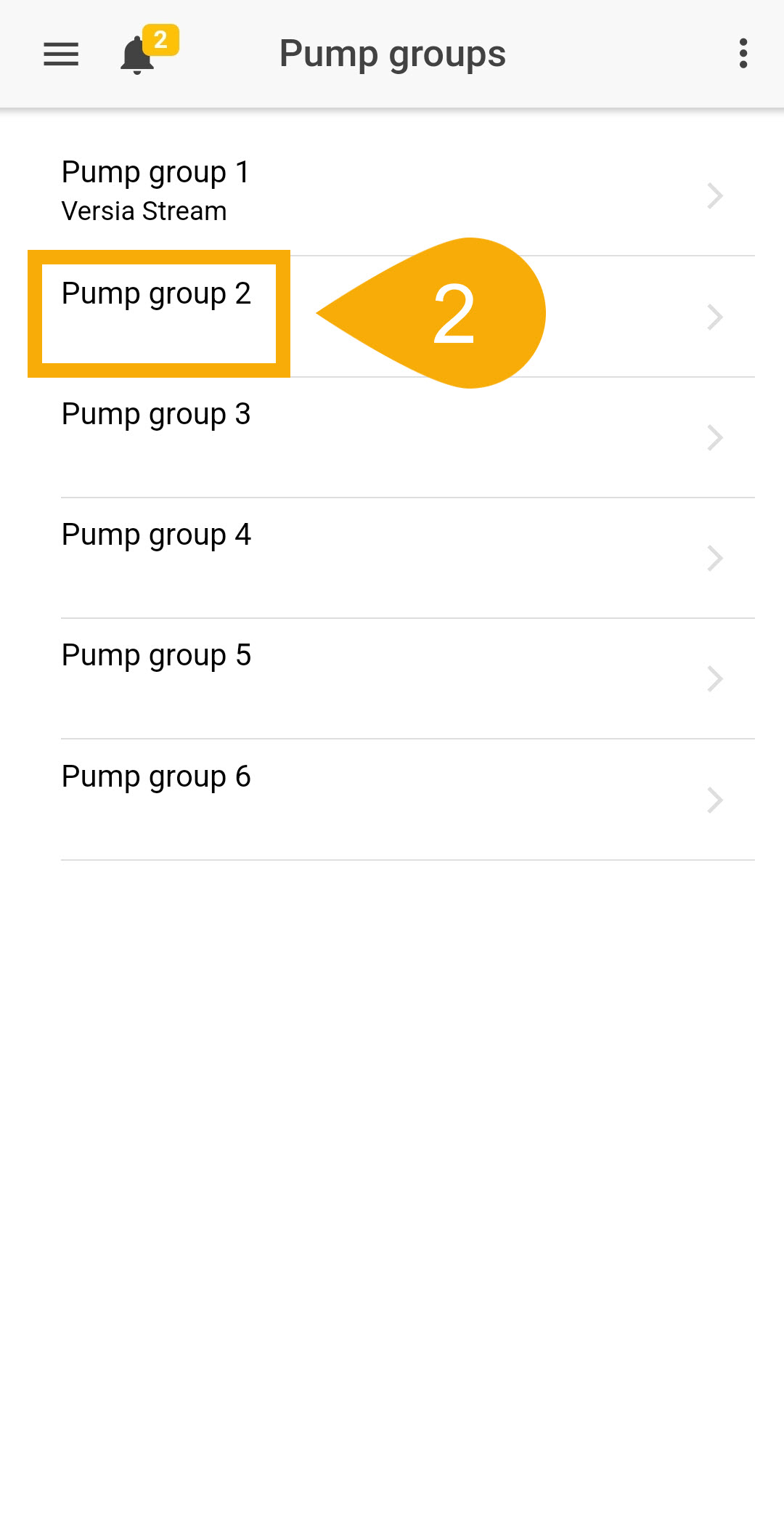Image resolution: width=784 pixels, height=1537 pixels.
Task: Open the hamburger navigation menu
Action: click(61, 54)
